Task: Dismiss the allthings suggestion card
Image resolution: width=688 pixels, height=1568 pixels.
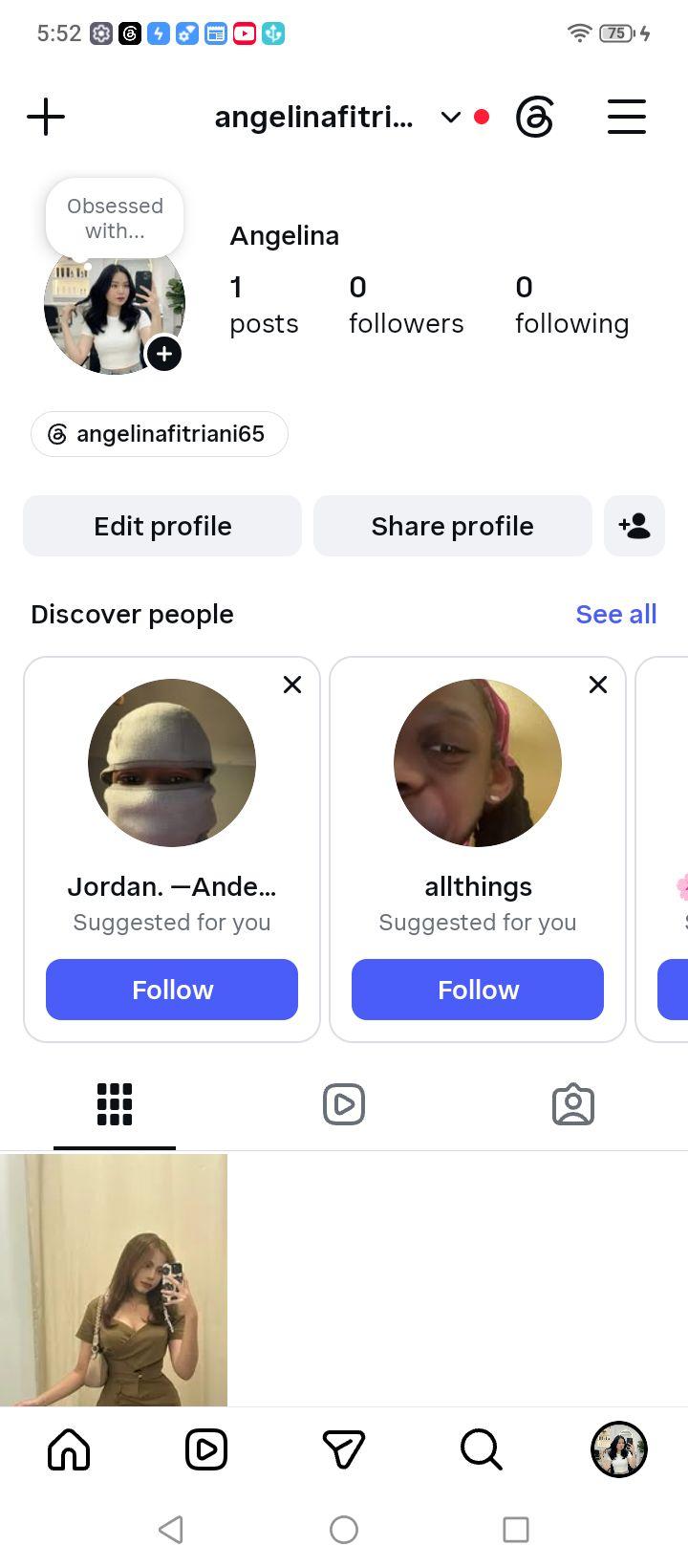Action: pos(598,685)
